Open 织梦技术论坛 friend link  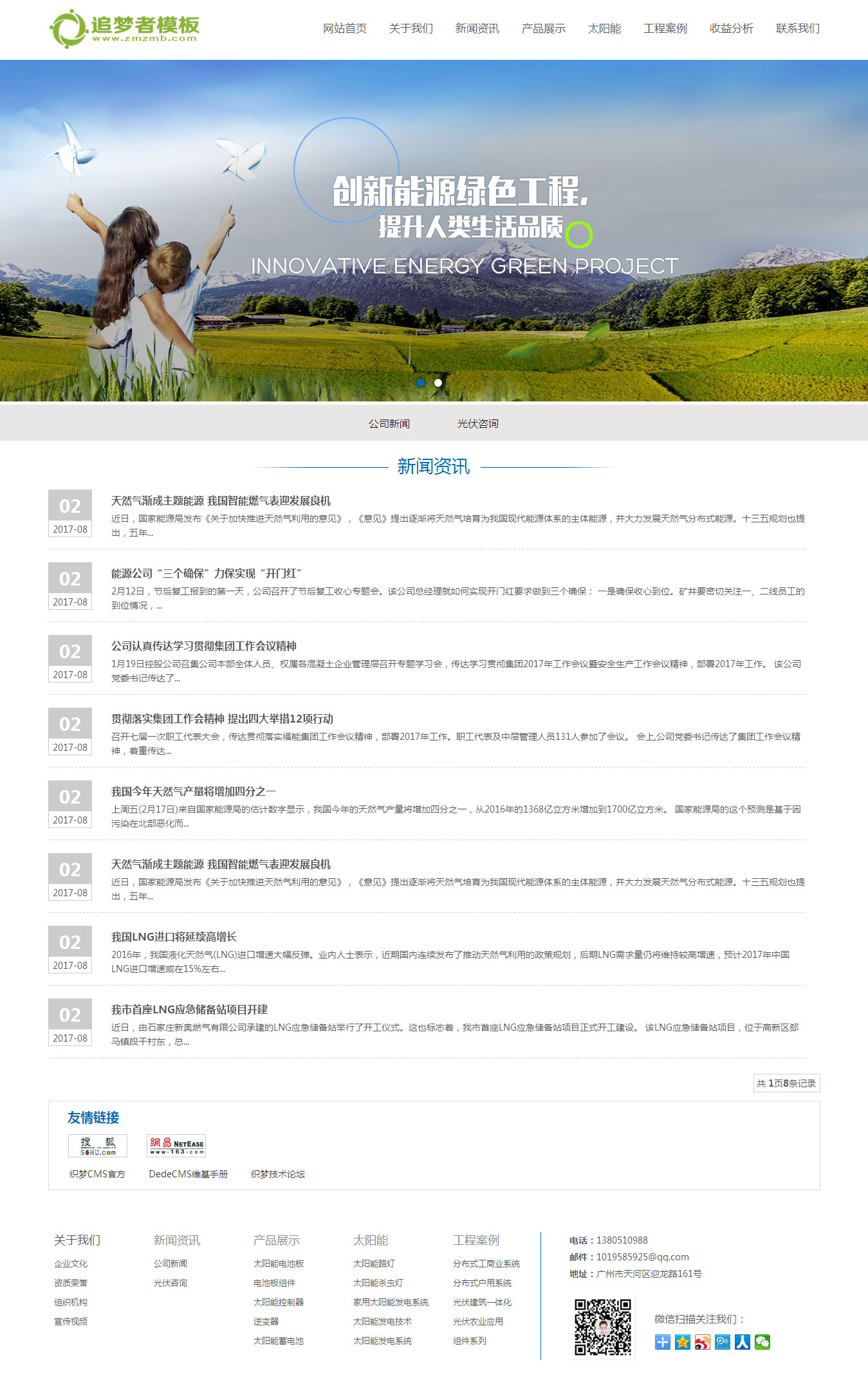point(277,1174)
